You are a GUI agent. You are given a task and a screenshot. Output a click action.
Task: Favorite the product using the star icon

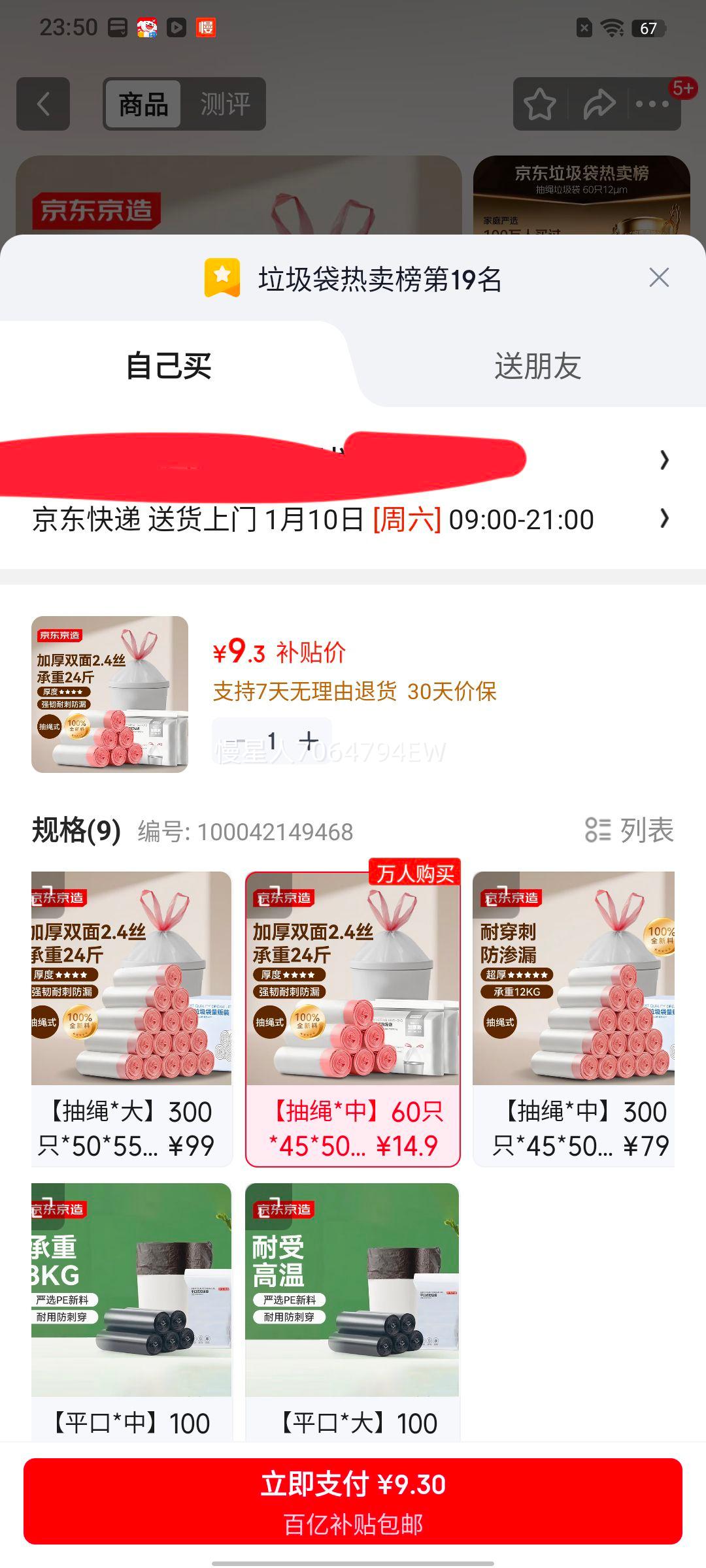[541, 105]
